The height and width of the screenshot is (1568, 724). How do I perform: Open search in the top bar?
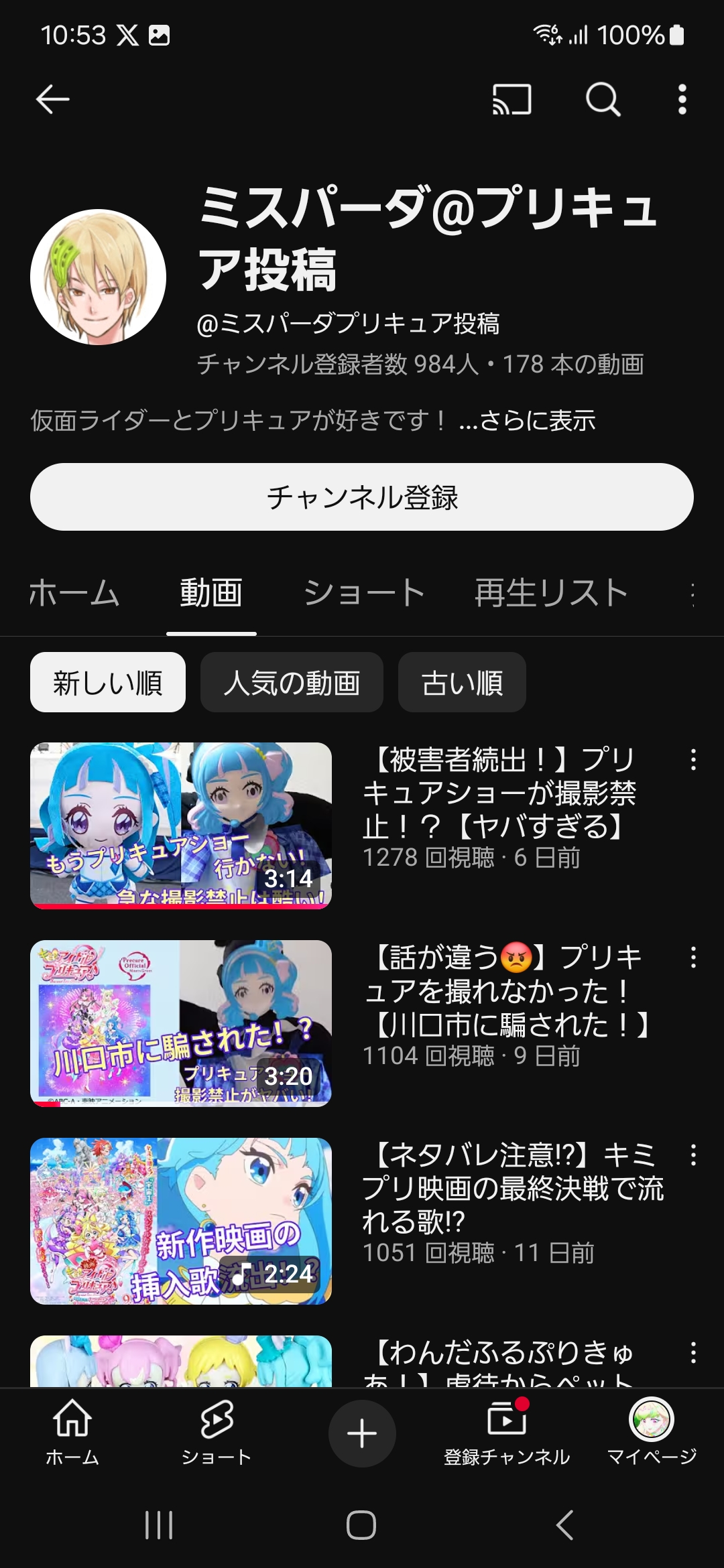pos(603,100)
